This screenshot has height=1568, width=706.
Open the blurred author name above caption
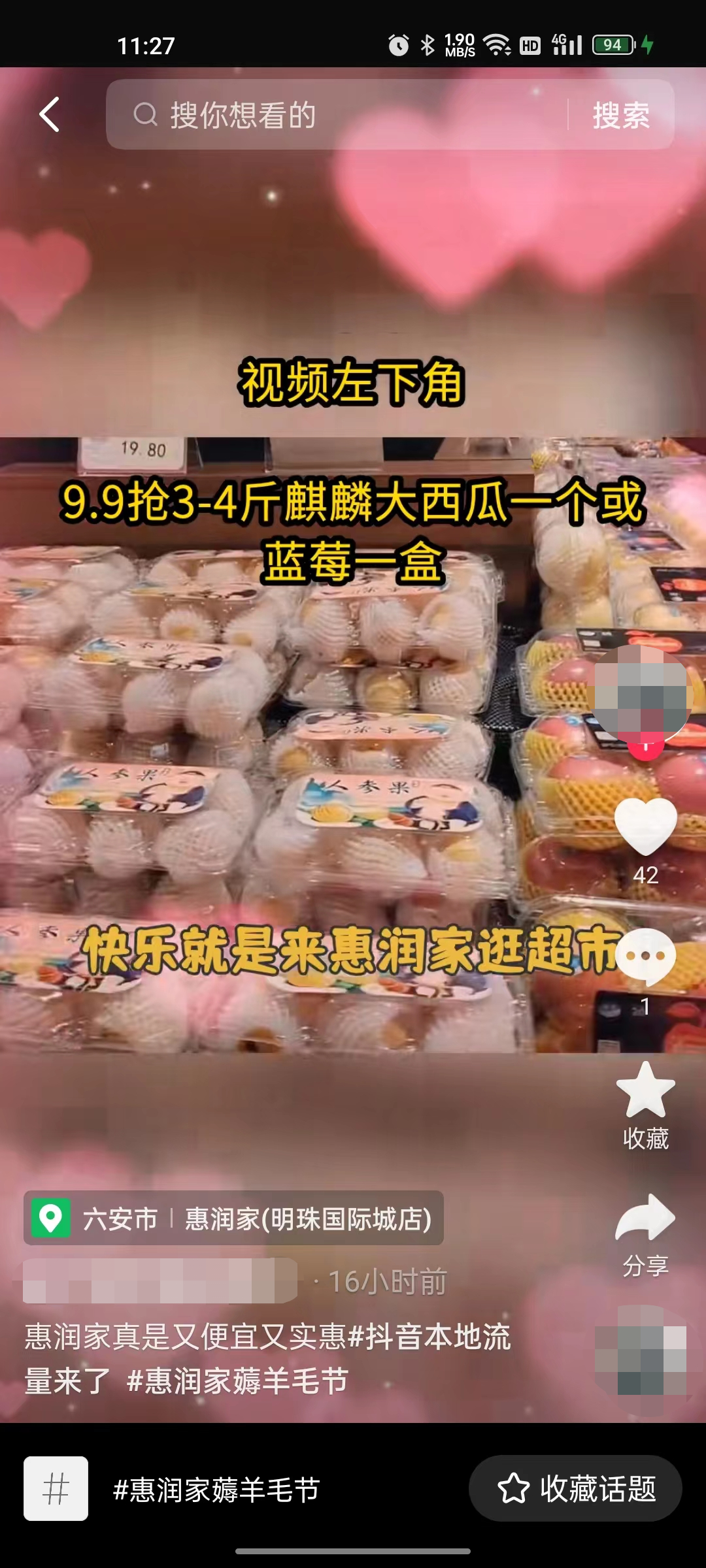click(x=159, y=1281)
